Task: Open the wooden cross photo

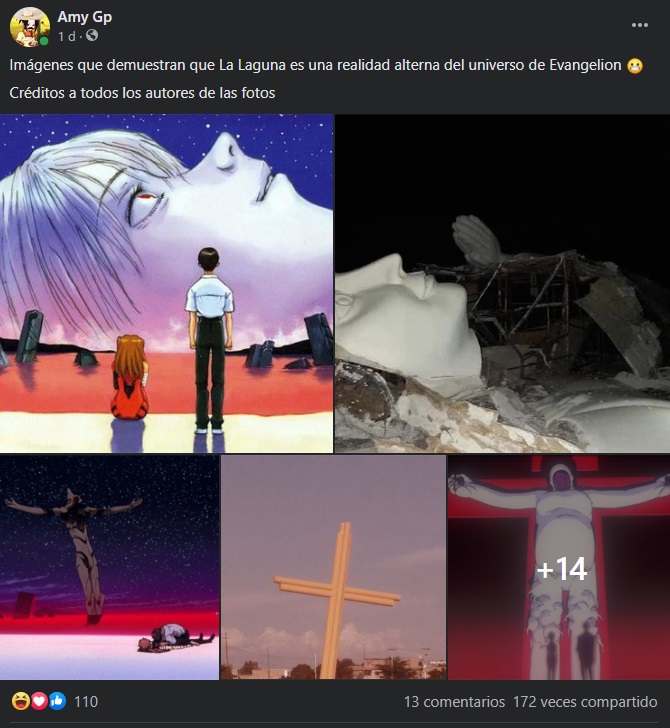Action: (333, 567)
